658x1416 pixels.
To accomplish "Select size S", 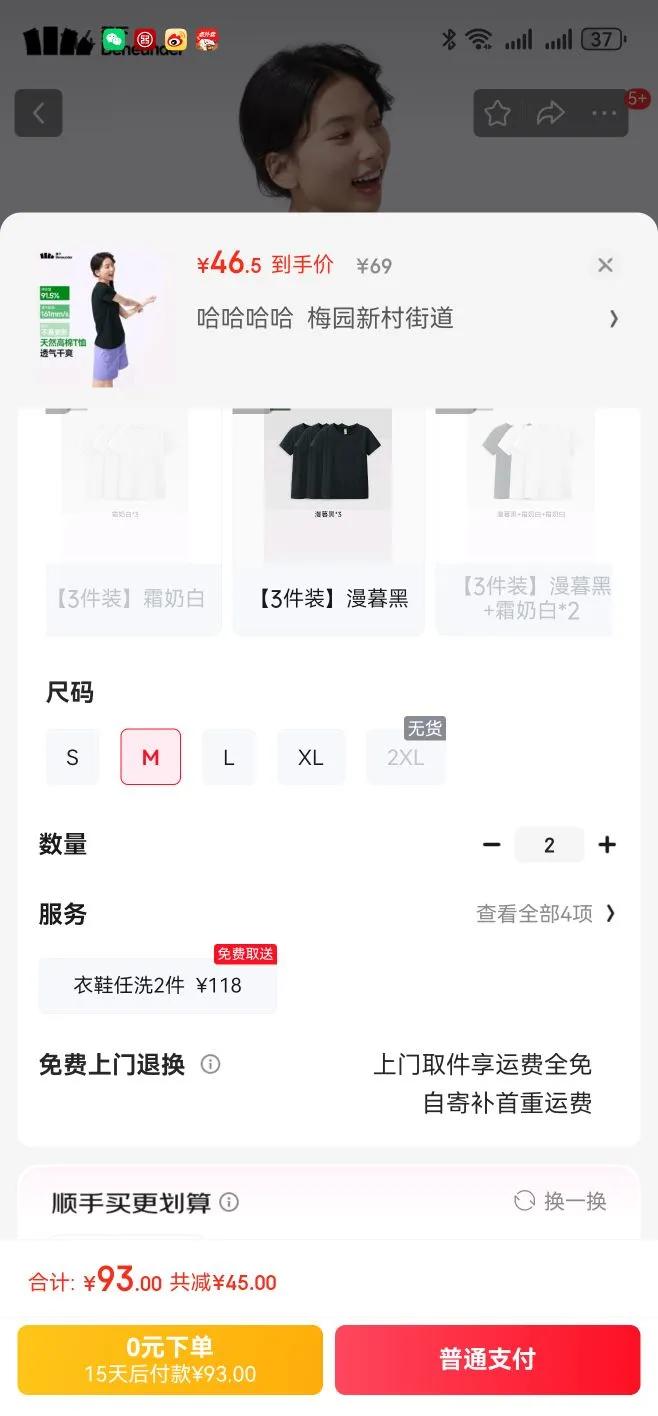I will pyautogui.click(x=72, y=757).
